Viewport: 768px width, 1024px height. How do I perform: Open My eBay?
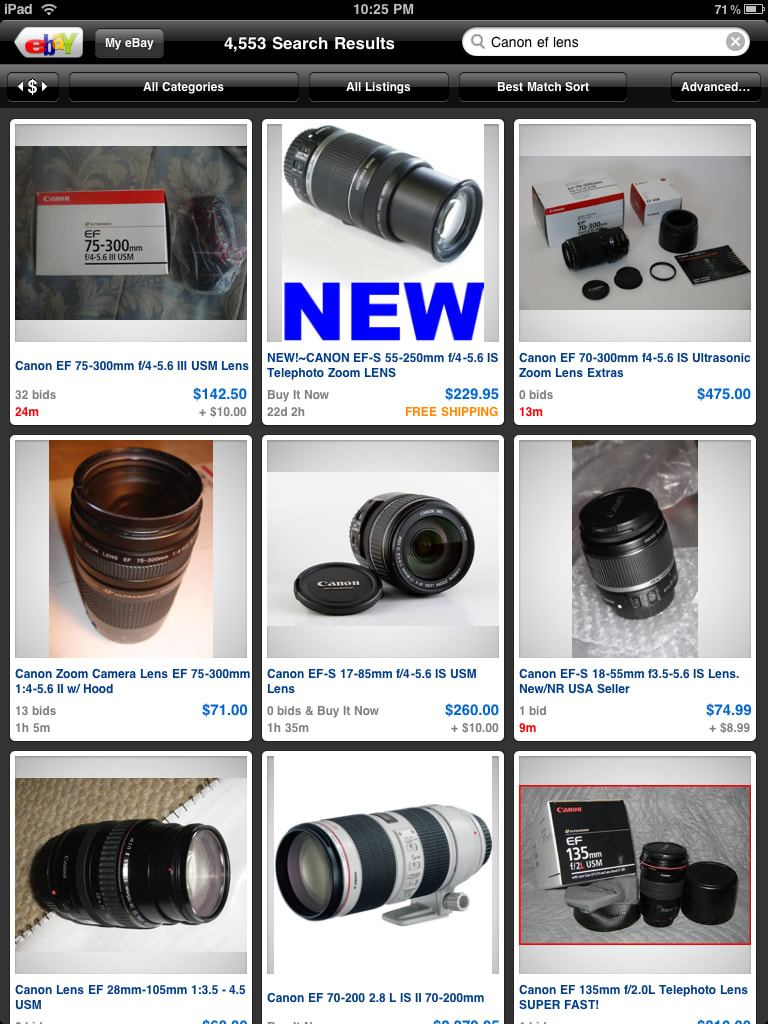click(x=129, y=43)
